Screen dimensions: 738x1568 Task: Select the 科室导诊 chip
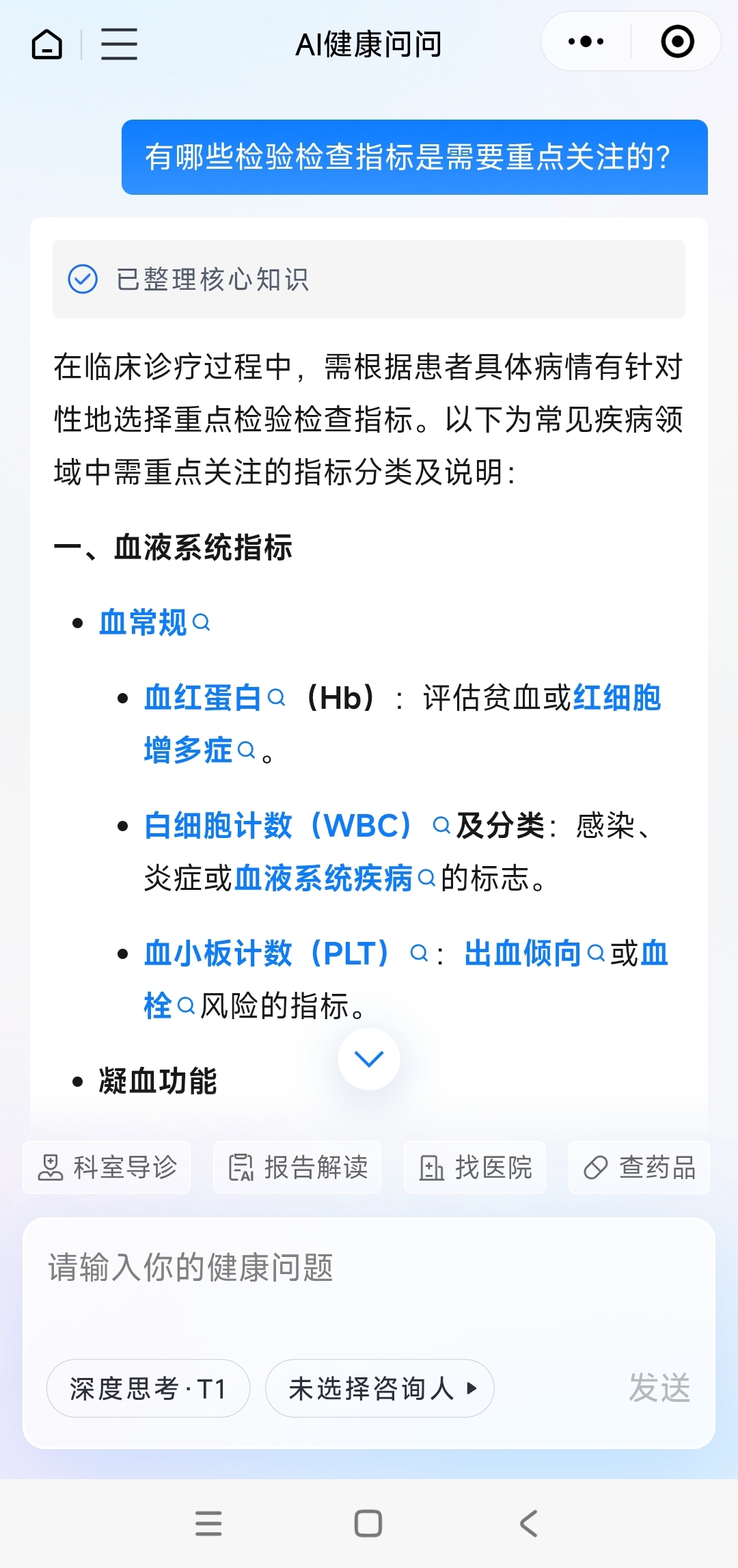tap(107, 1167)
